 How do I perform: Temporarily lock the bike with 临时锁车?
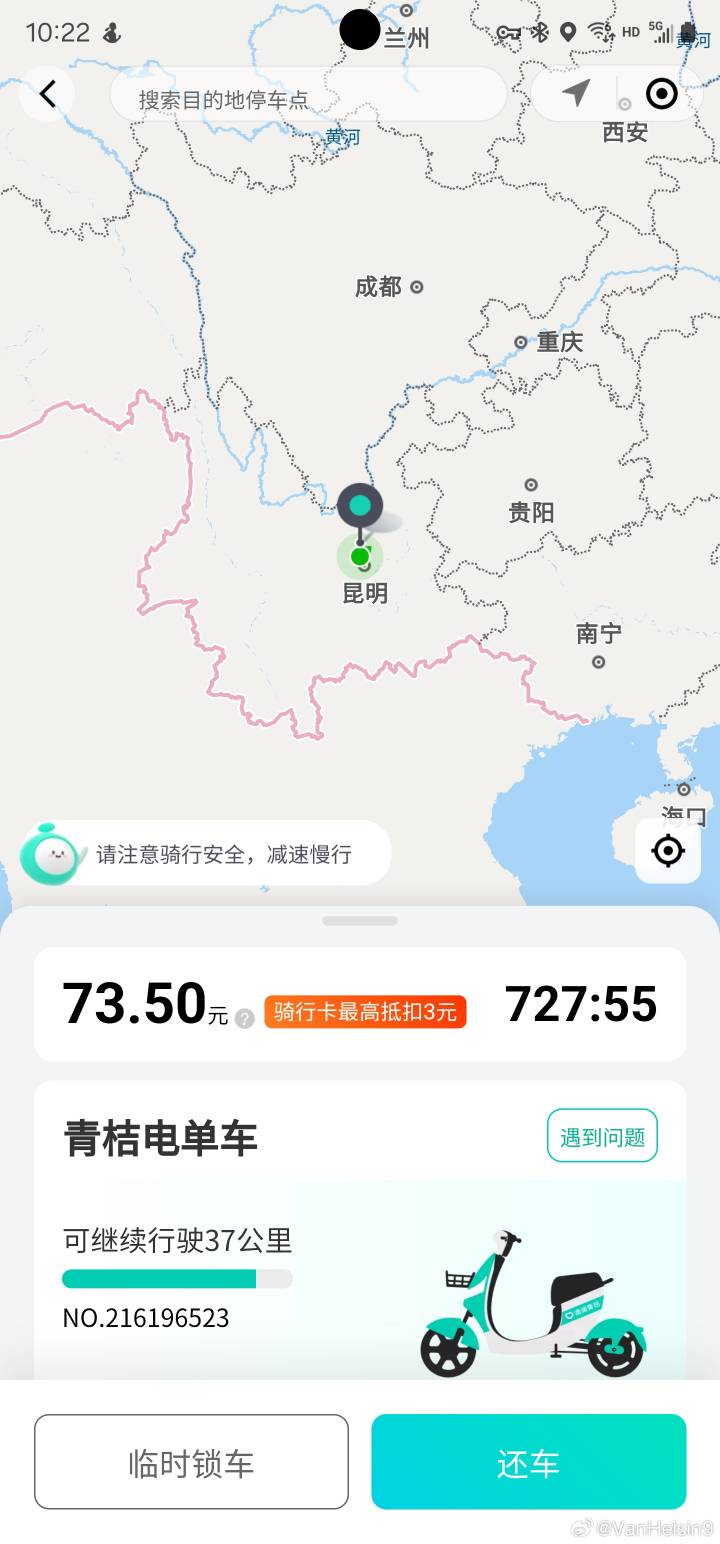tap(191, 1462)
